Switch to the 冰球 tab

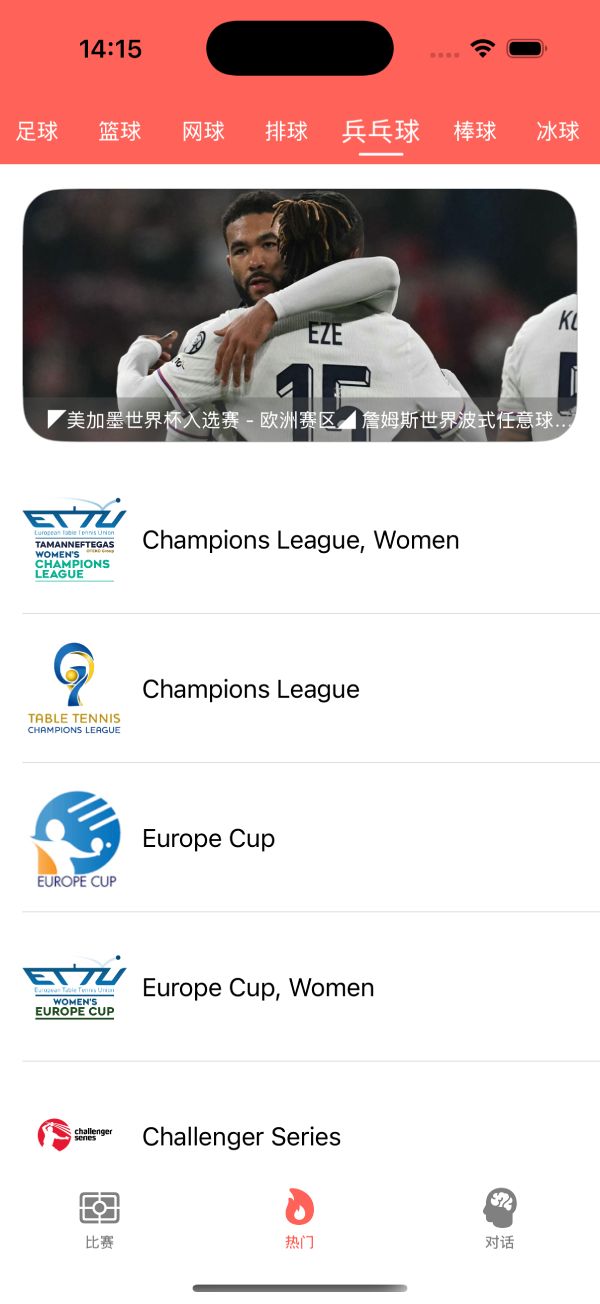pos(558,131)
